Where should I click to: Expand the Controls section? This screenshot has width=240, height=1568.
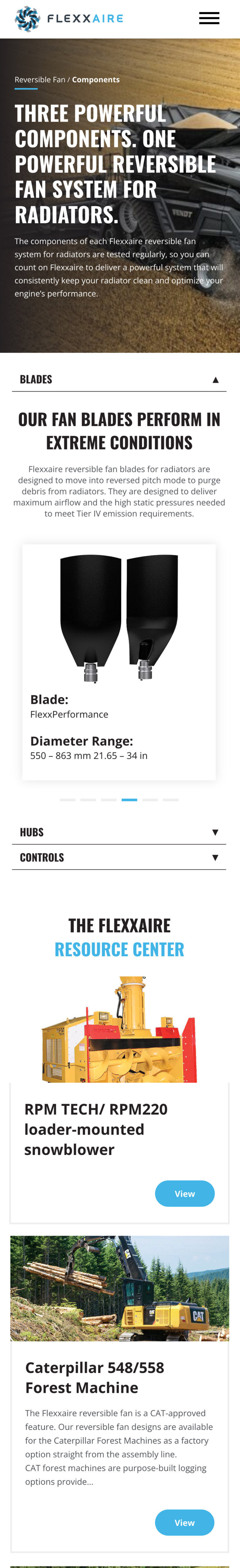tap(119, 857)
